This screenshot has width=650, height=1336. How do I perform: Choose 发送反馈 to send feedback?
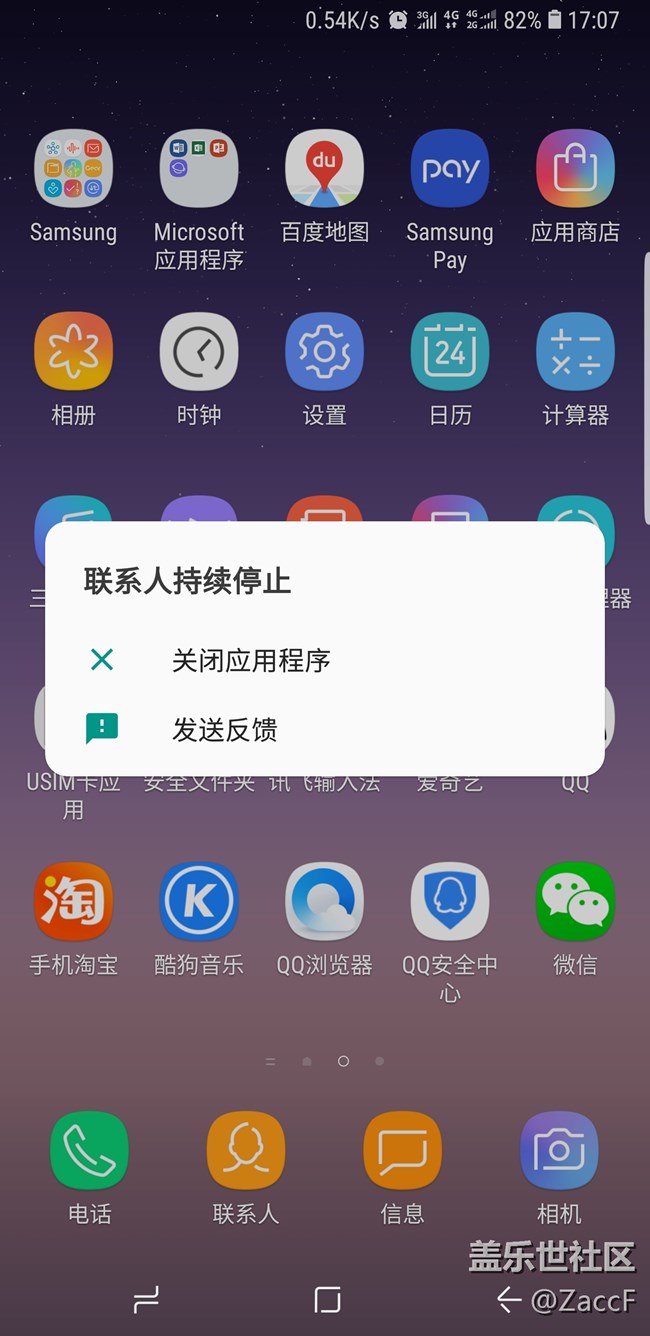pyautogui.click(x=224, y=730)
